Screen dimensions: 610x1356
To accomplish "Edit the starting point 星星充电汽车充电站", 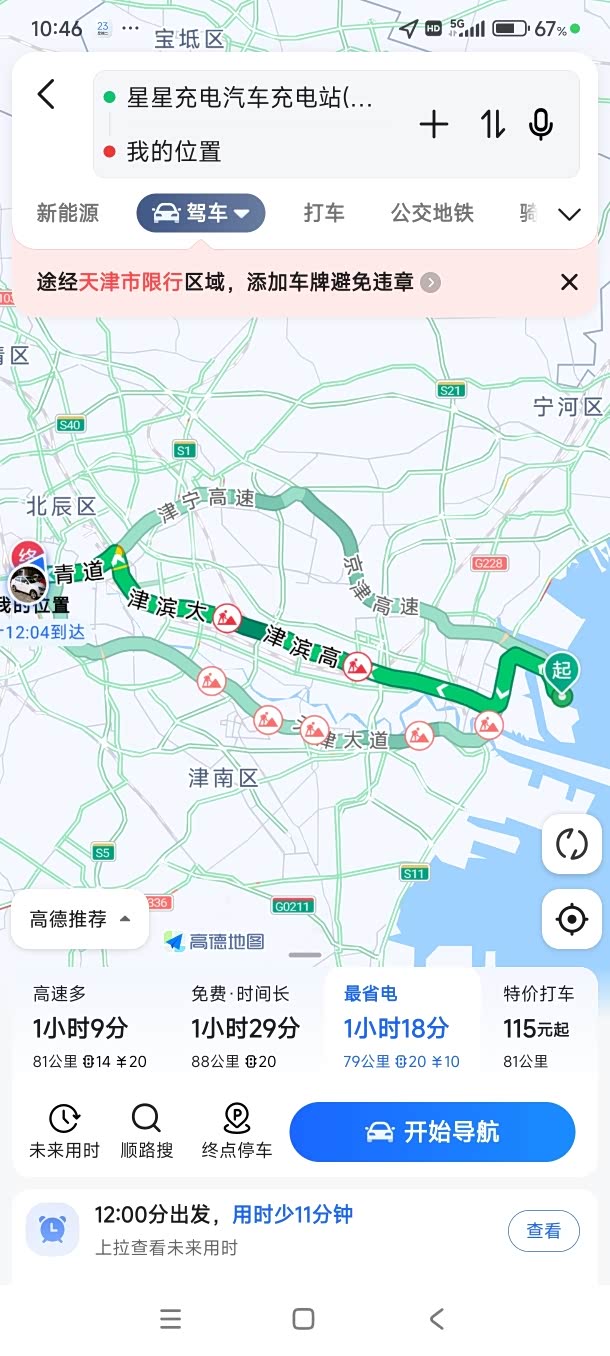I will [x=250, y=98].
